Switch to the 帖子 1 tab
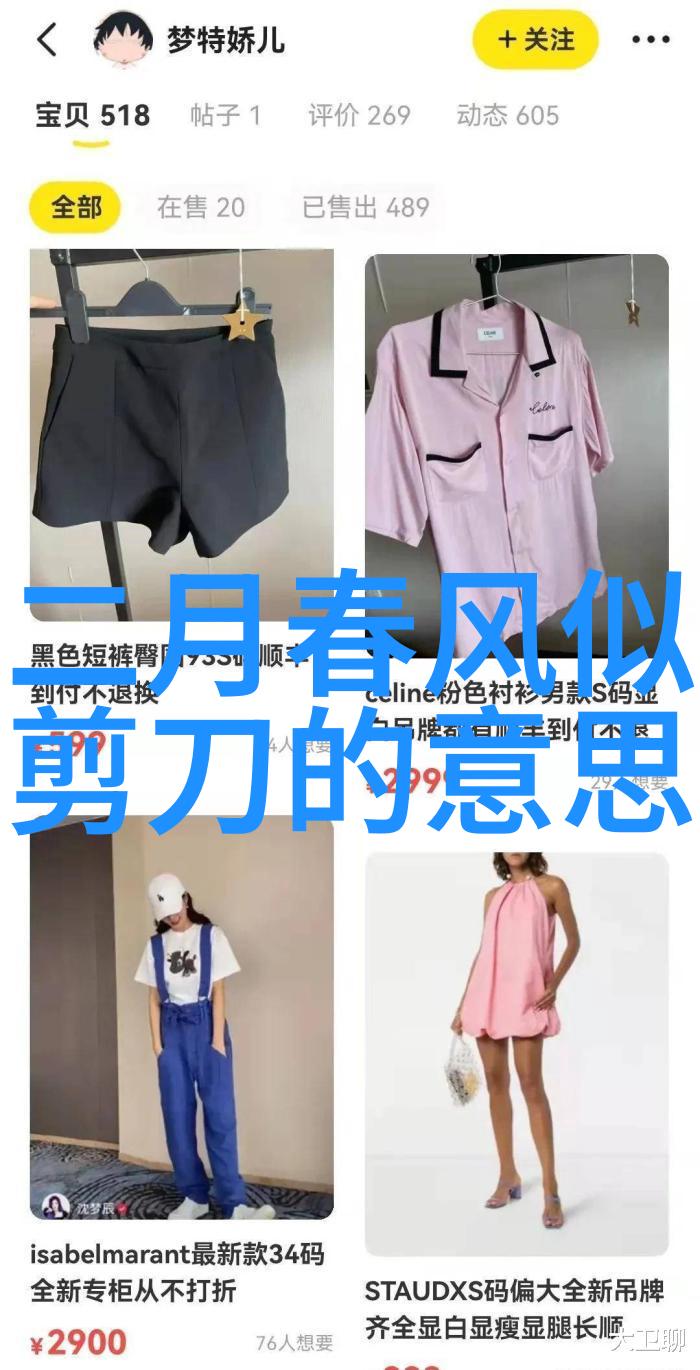Screen dimensions: 700x1370 point(225,116)
